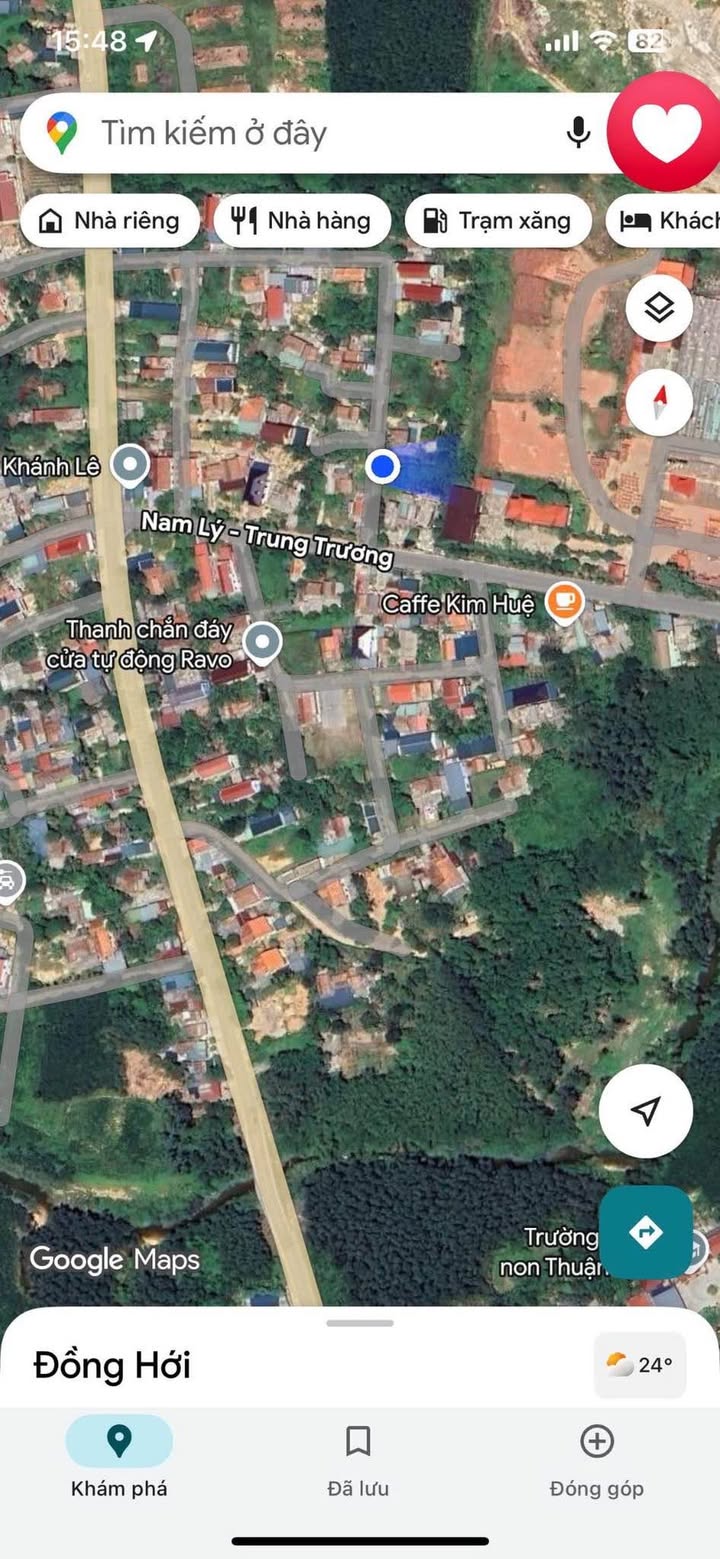Center map on my current location
This screenshot has width=720, height=1559.
click(646, 1111)
